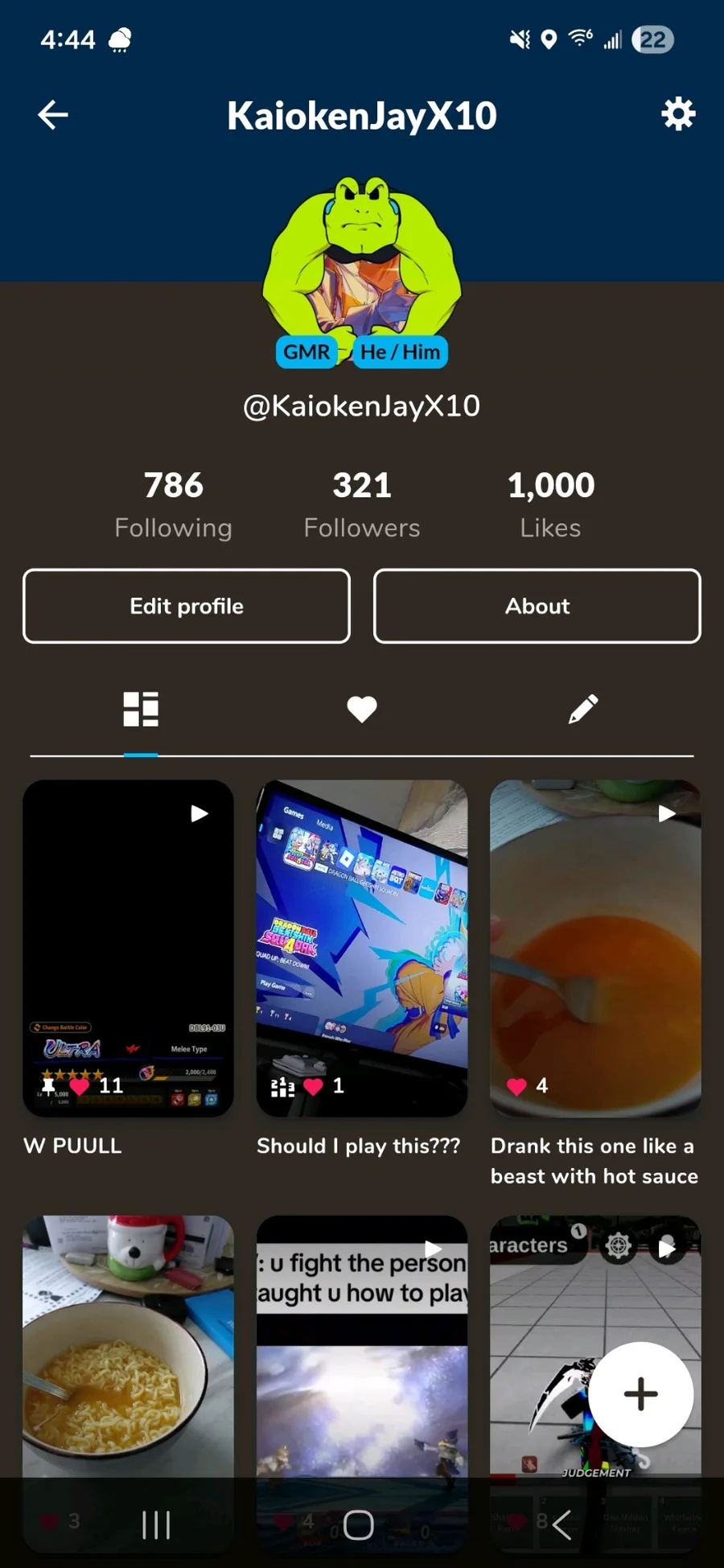Open the ramen noodle bowl post

tap(129, 1352)
